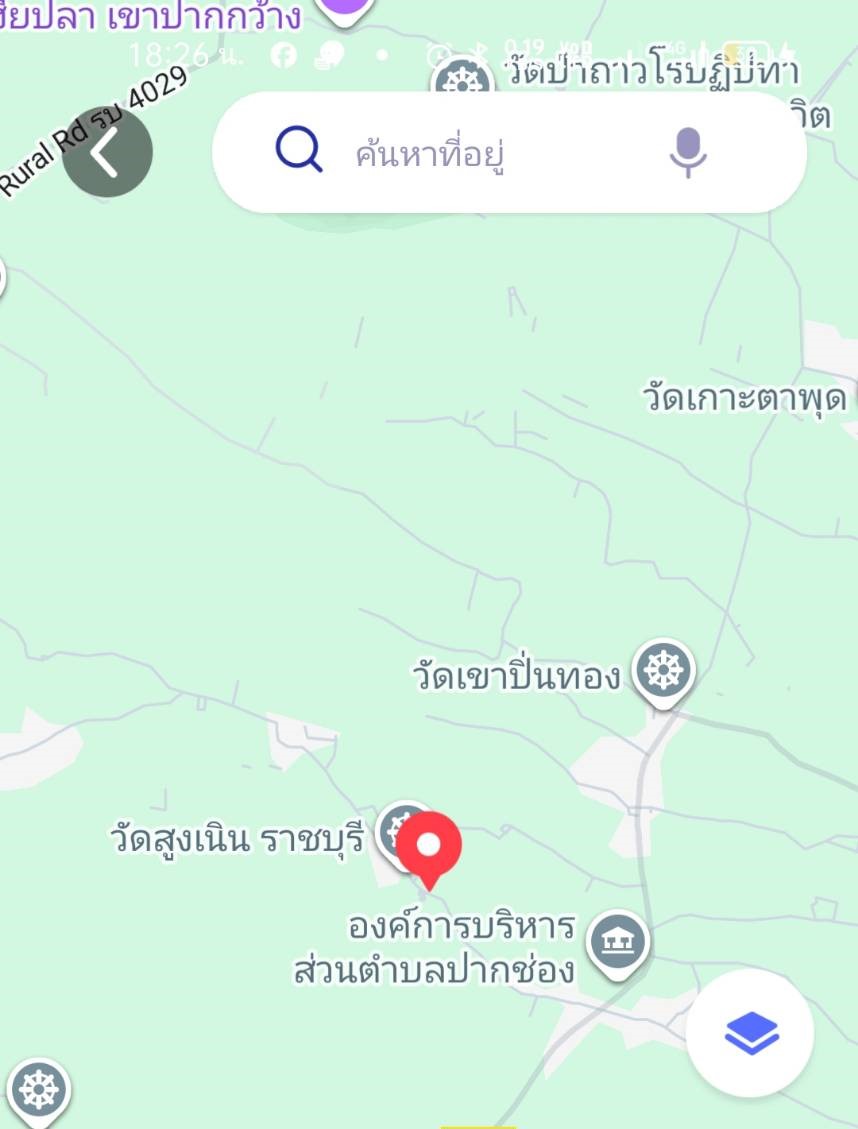Screen dimensions: 858x1129
Task: Tap the address search field
Action: tap(480, 154)
